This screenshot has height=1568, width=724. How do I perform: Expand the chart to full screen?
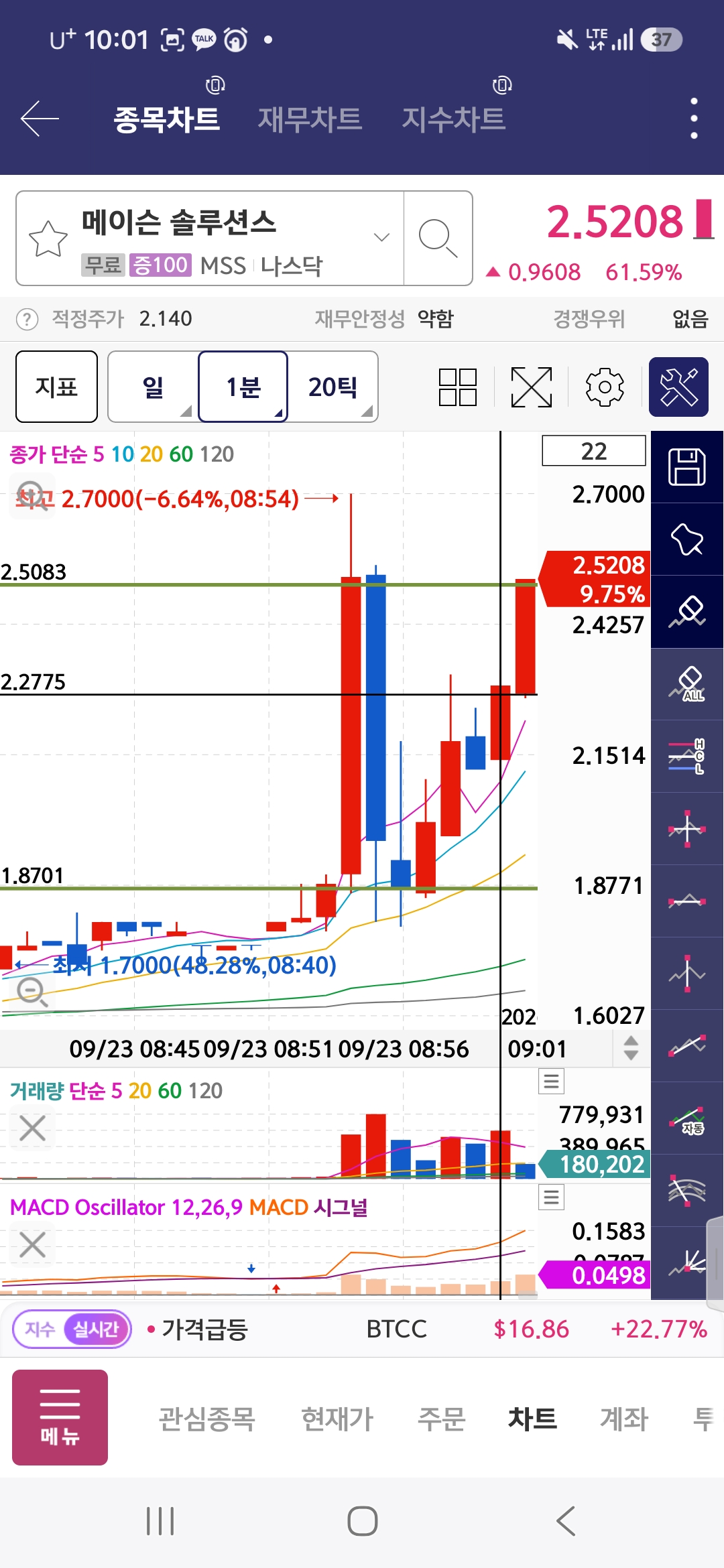tap(532, 387)
